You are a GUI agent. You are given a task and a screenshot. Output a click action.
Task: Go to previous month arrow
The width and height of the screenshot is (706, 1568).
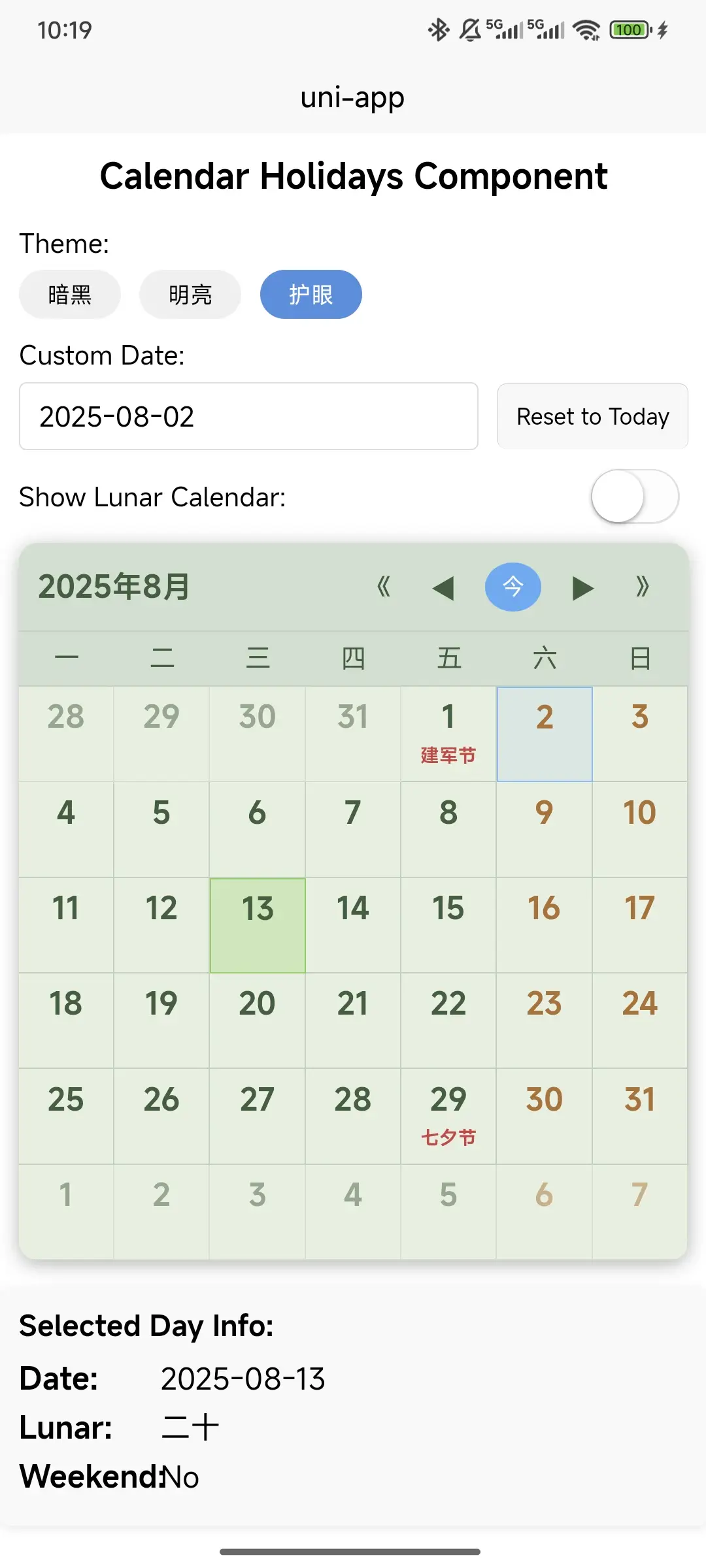[x=444, y=587]
